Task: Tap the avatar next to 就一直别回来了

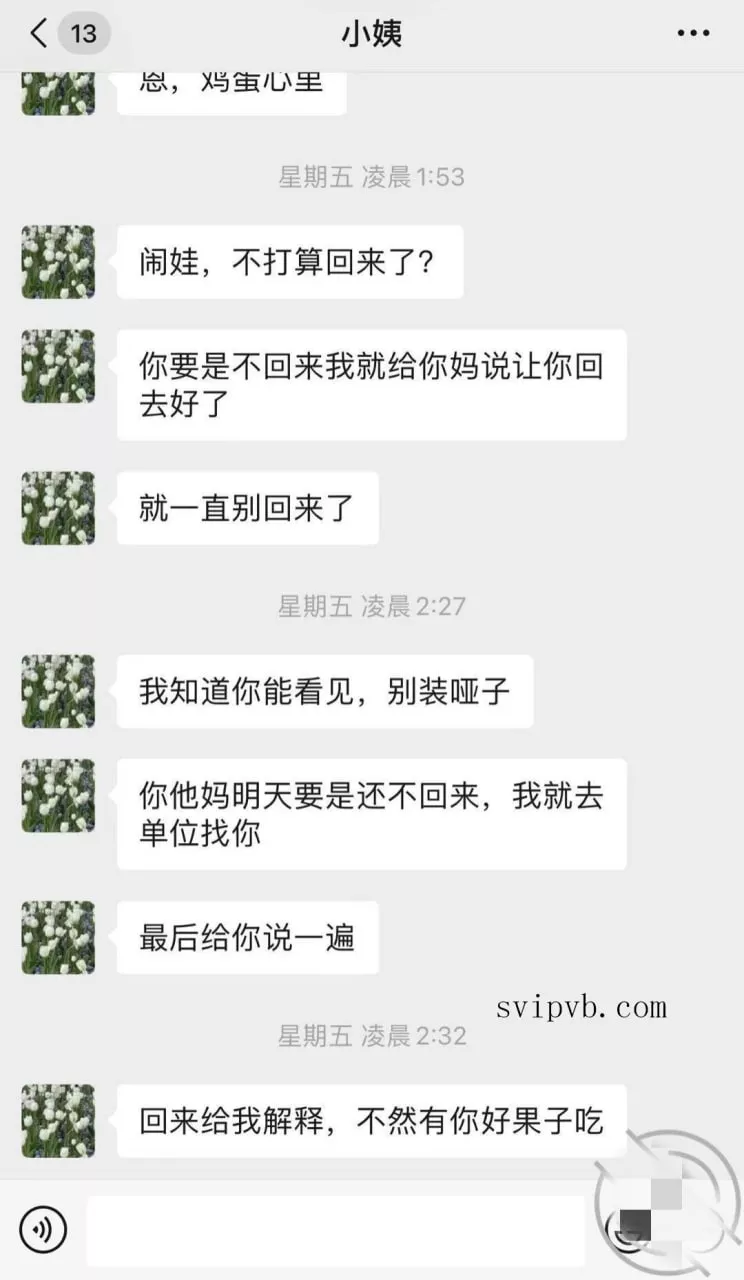Action: (x=58, y=508)
